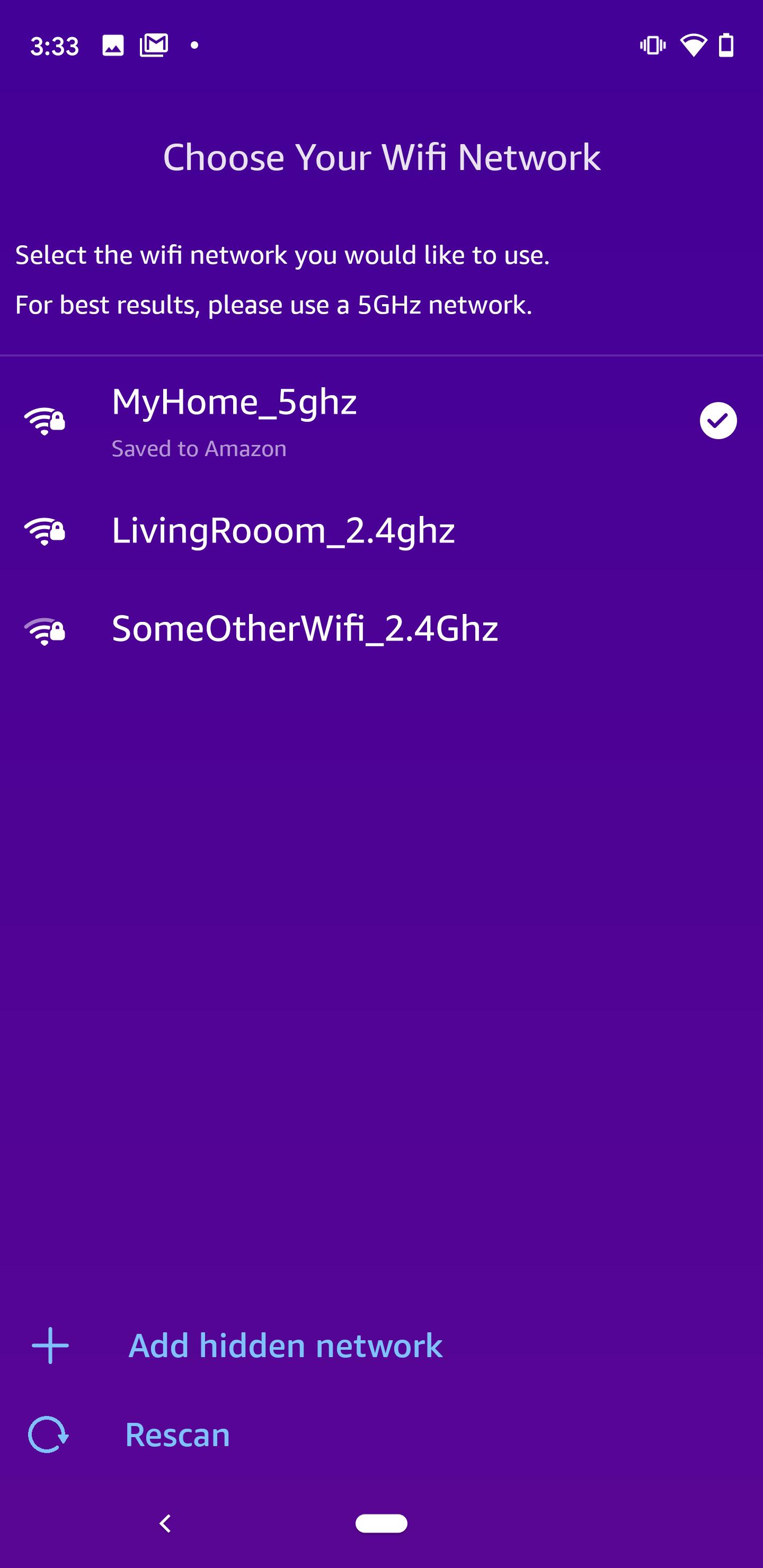Add a hidden network
The height and width of the screenshot is (1568, 763).
tap(285, 1346)
